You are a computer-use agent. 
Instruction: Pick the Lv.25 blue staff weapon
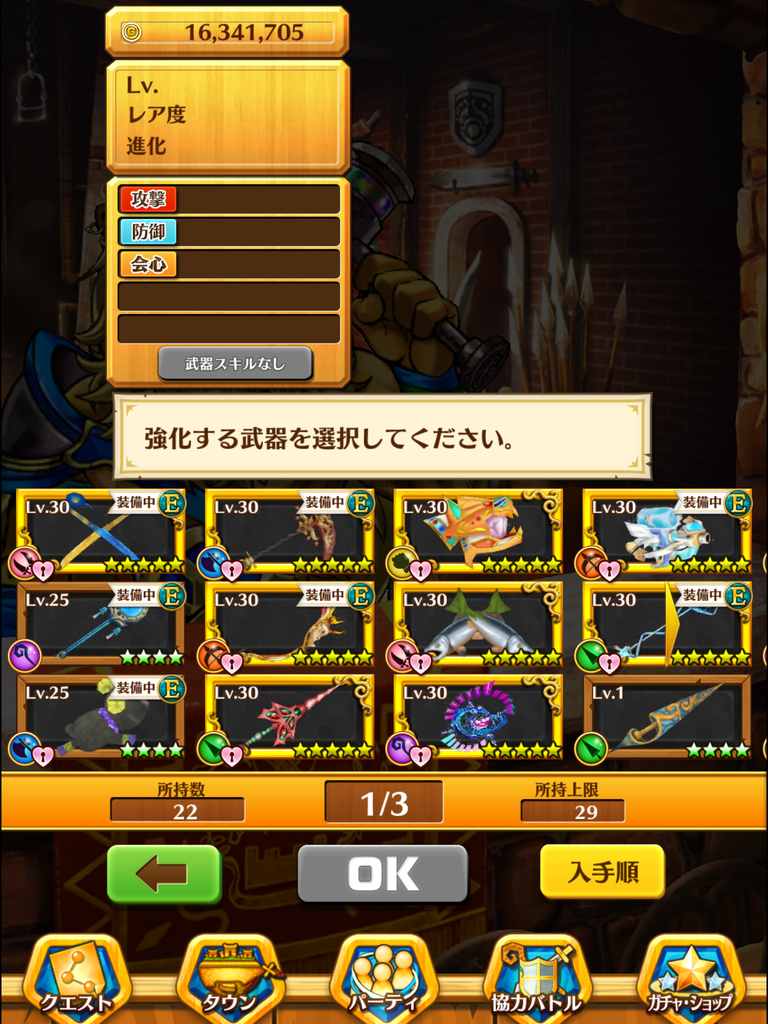[x=100, y=625]
